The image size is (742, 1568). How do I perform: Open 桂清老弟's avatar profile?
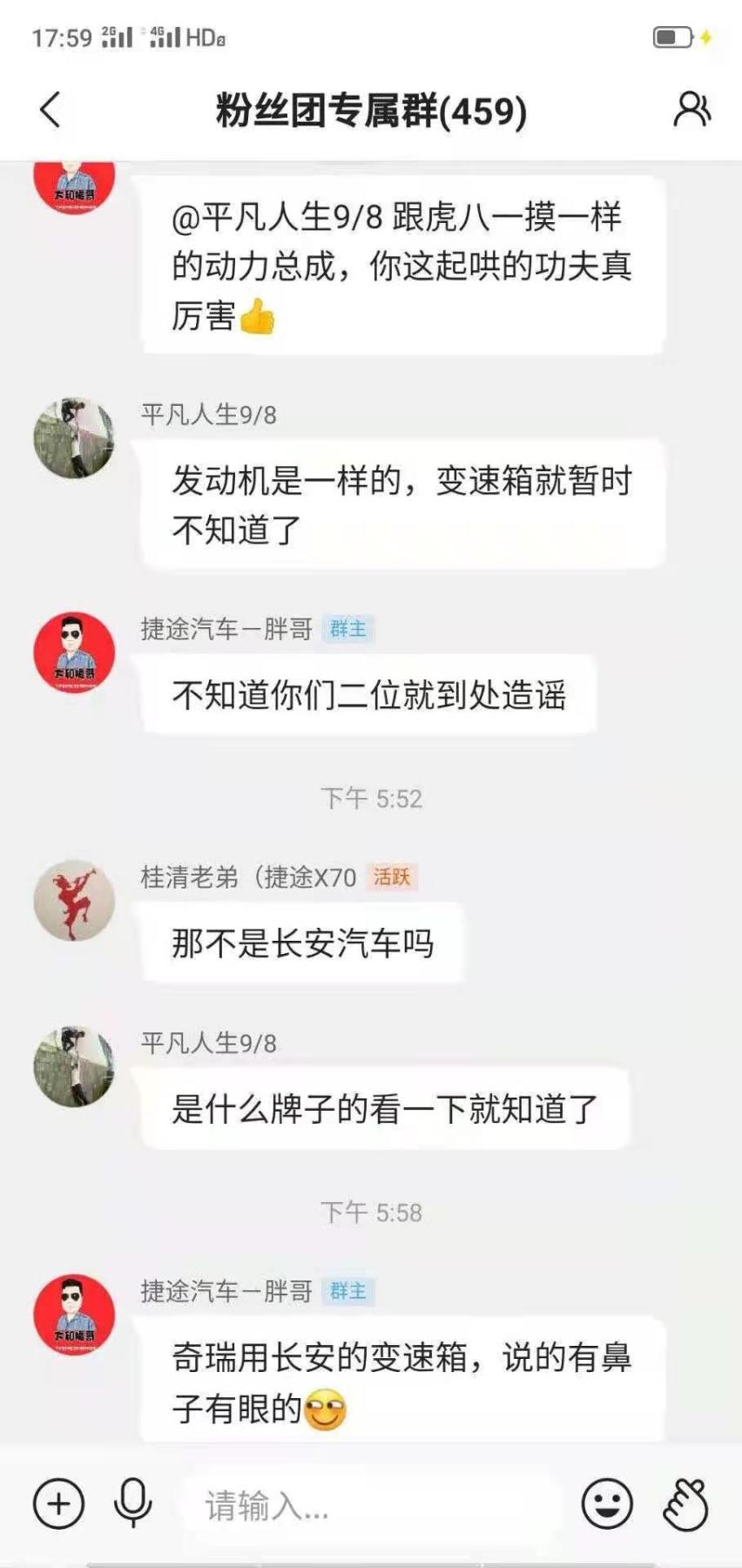point(74,901)
